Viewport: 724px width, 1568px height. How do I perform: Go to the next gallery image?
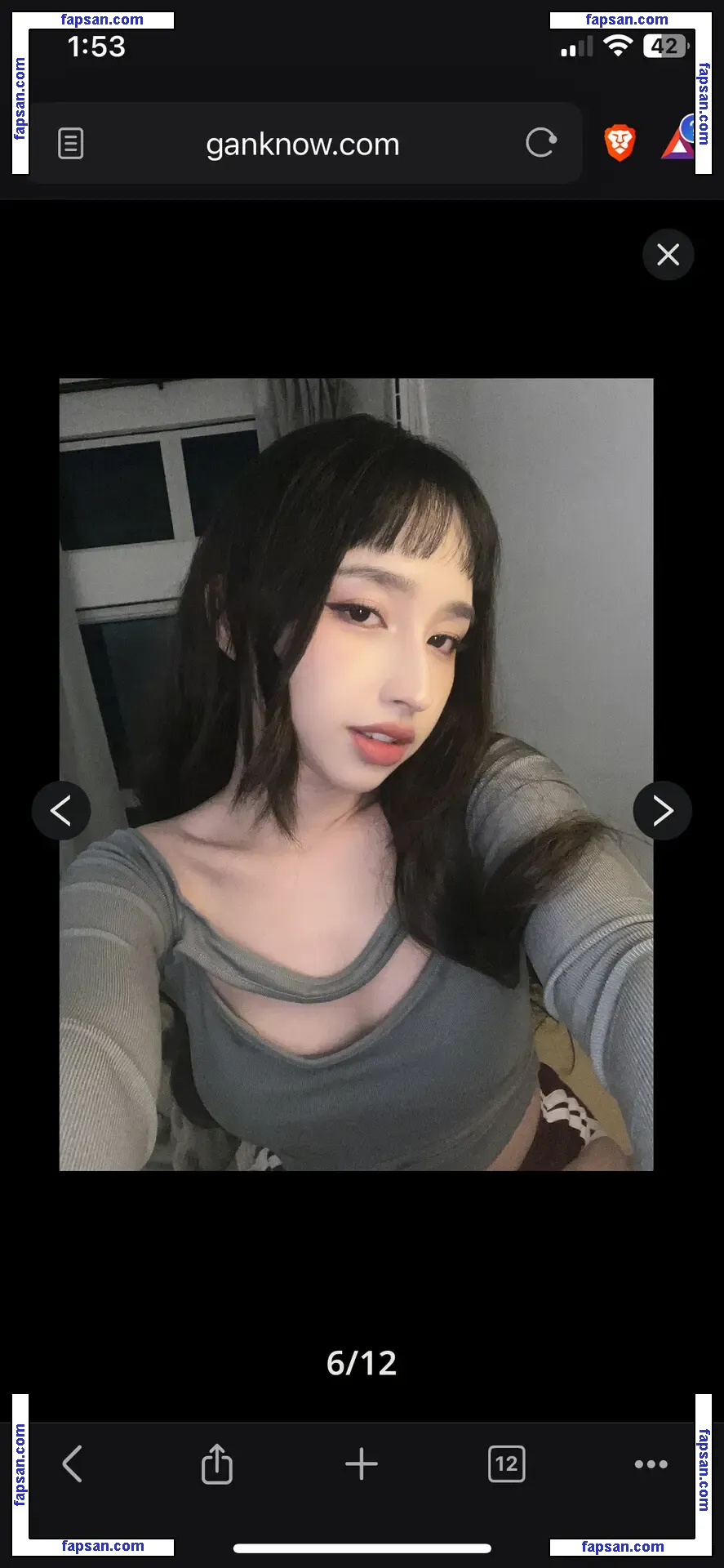tap(662, 810)
